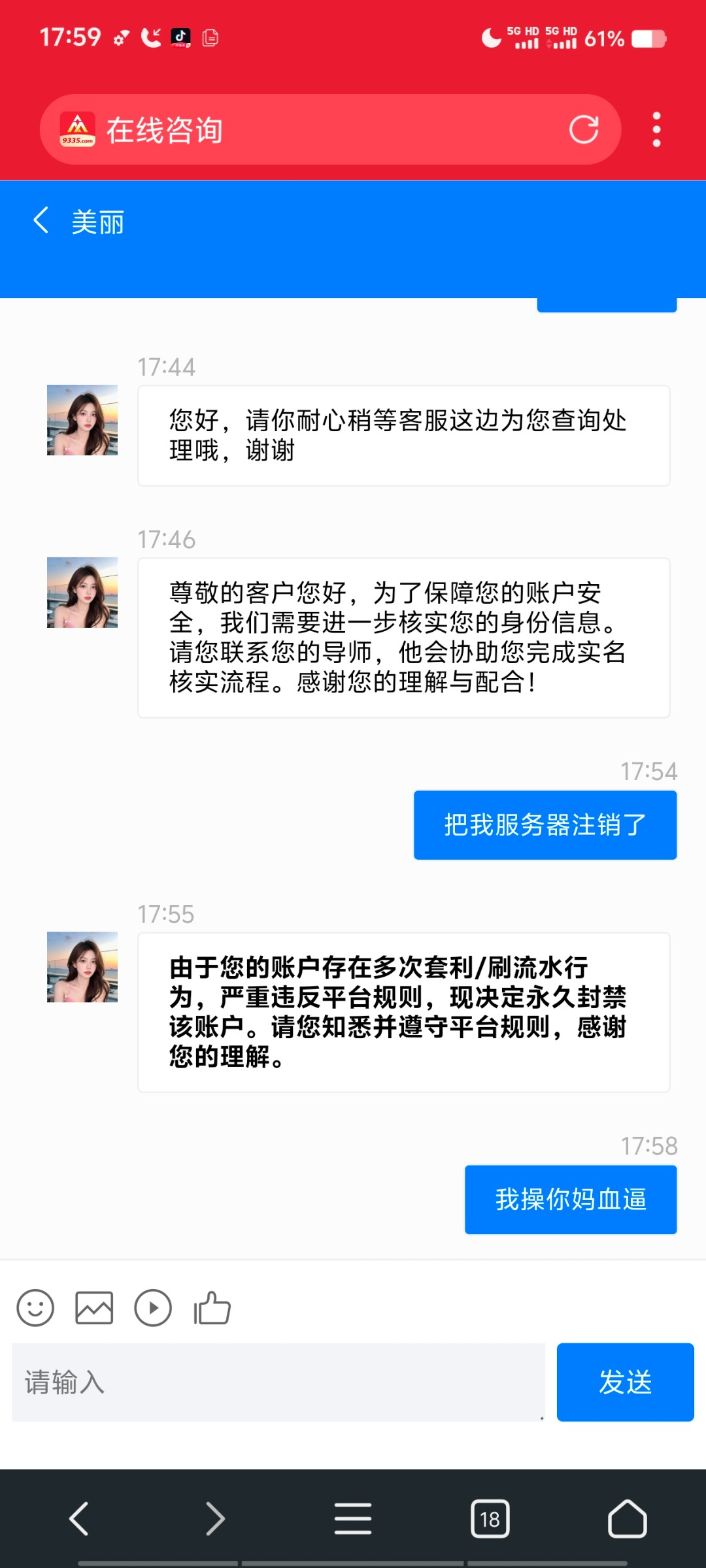
Task: Tap the 9335.com site logo
Action: click(78, 129)
